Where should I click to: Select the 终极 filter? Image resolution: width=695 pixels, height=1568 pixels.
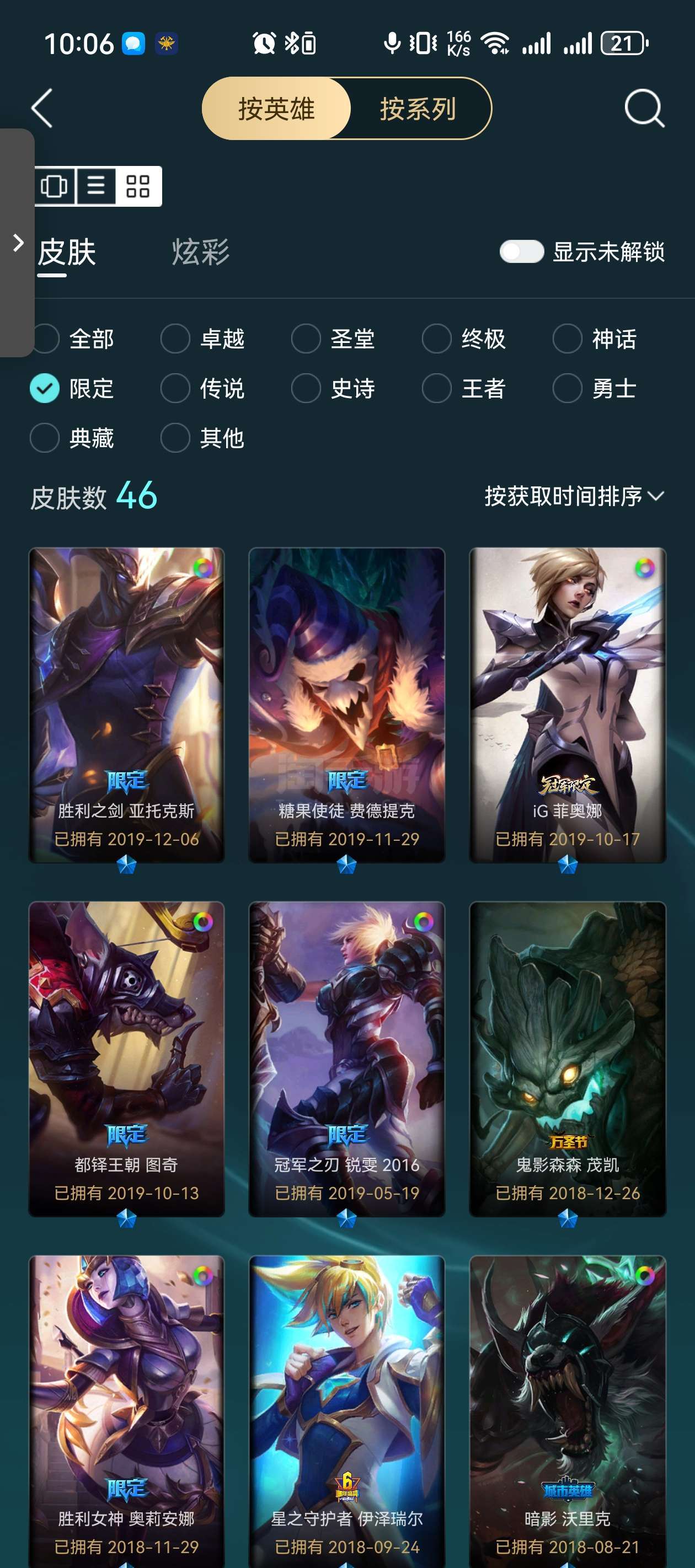(x=464, y=339)
